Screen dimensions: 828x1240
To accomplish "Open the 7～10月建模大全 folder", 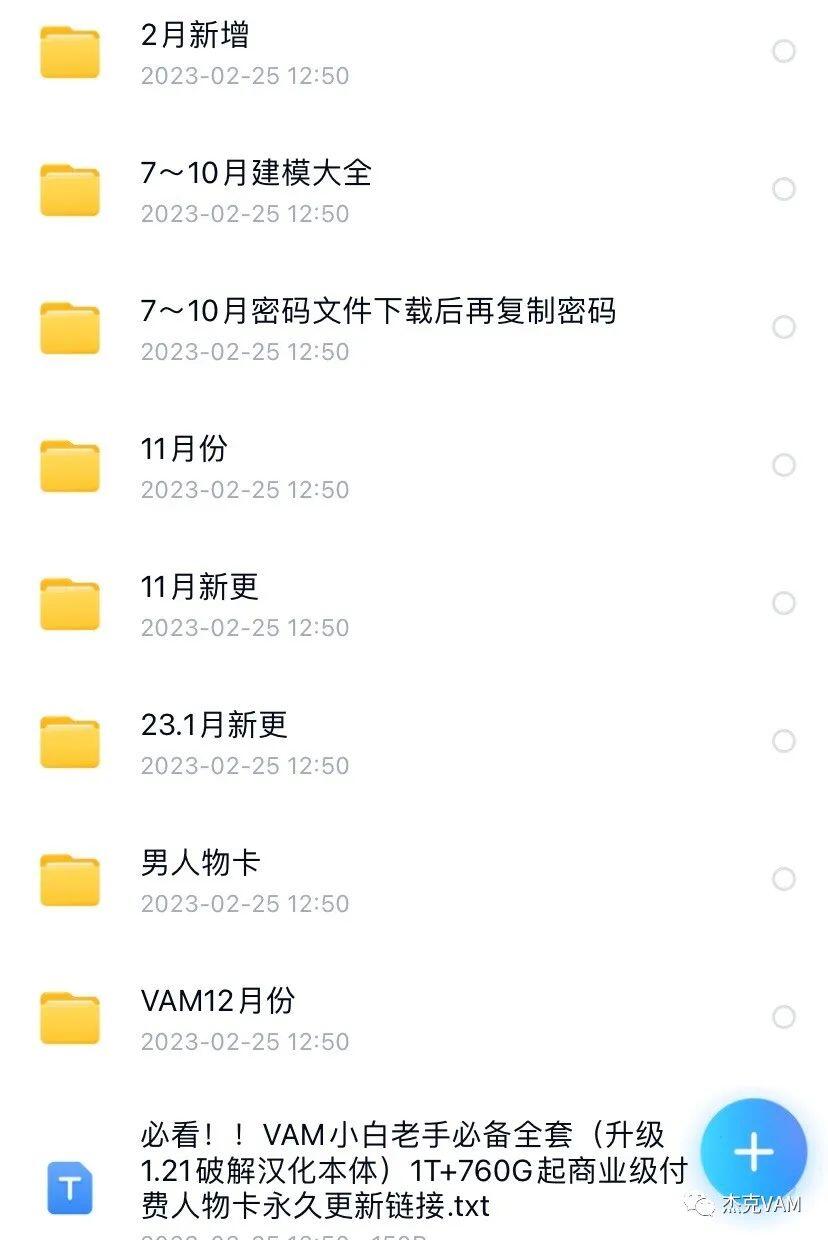I will 256,173.
